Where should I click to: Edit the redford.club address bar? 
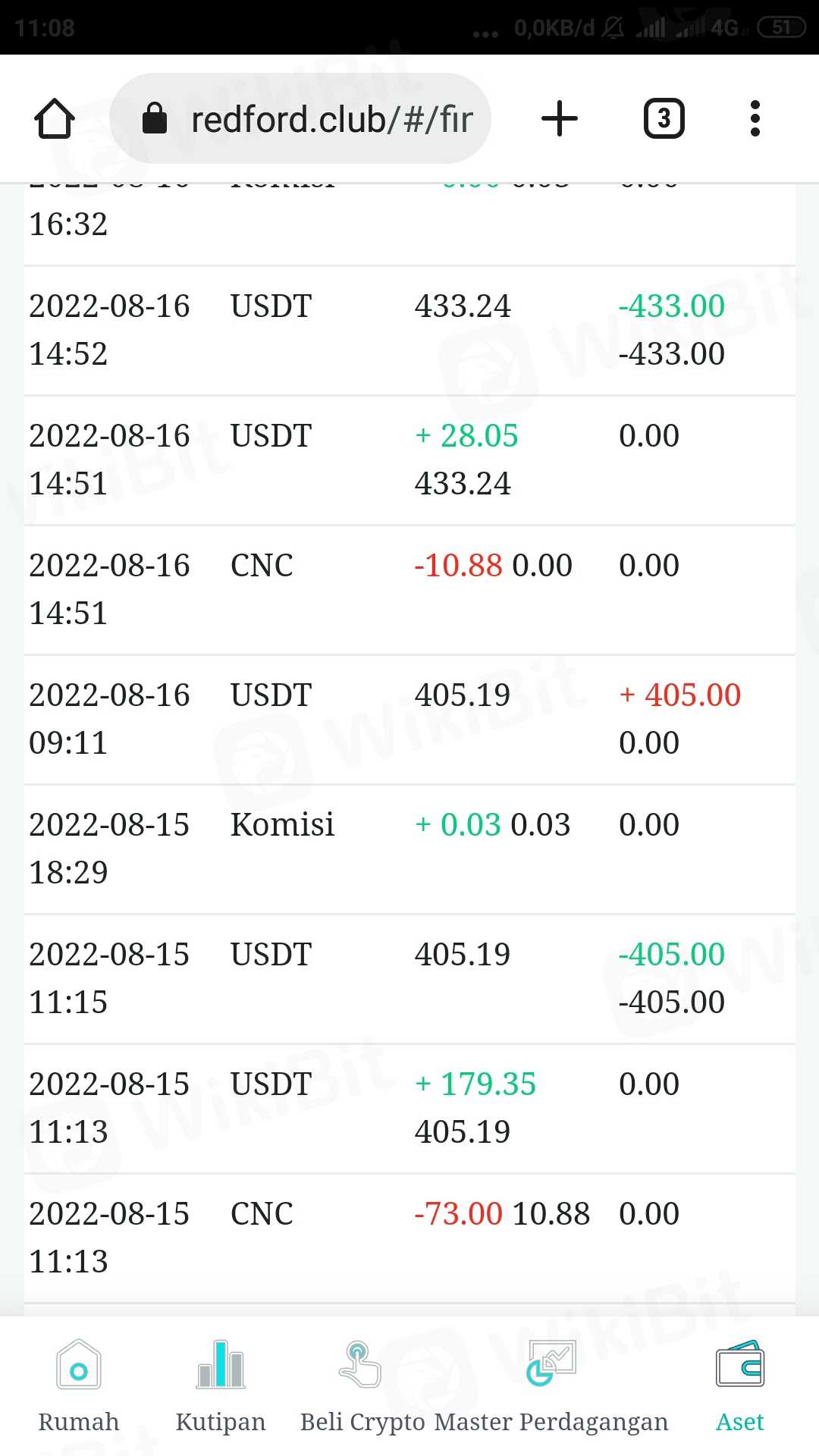(x=318, y=119)
